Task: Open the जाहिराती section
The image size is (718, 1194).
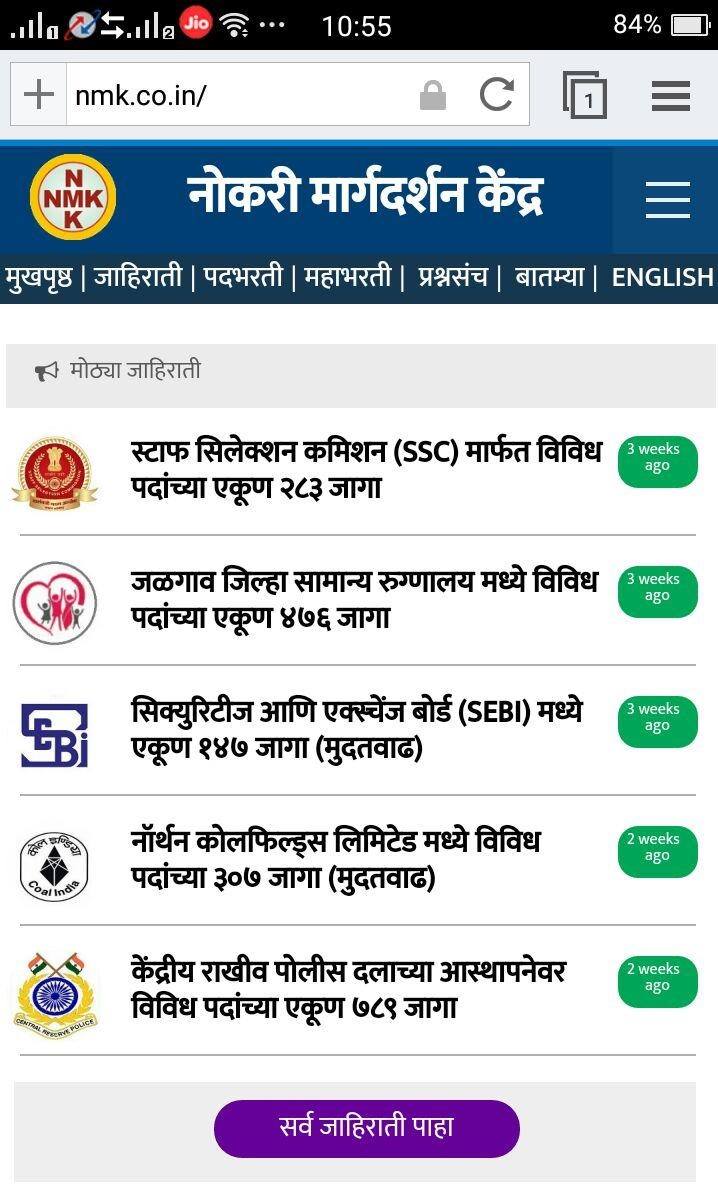Action: 138,276
